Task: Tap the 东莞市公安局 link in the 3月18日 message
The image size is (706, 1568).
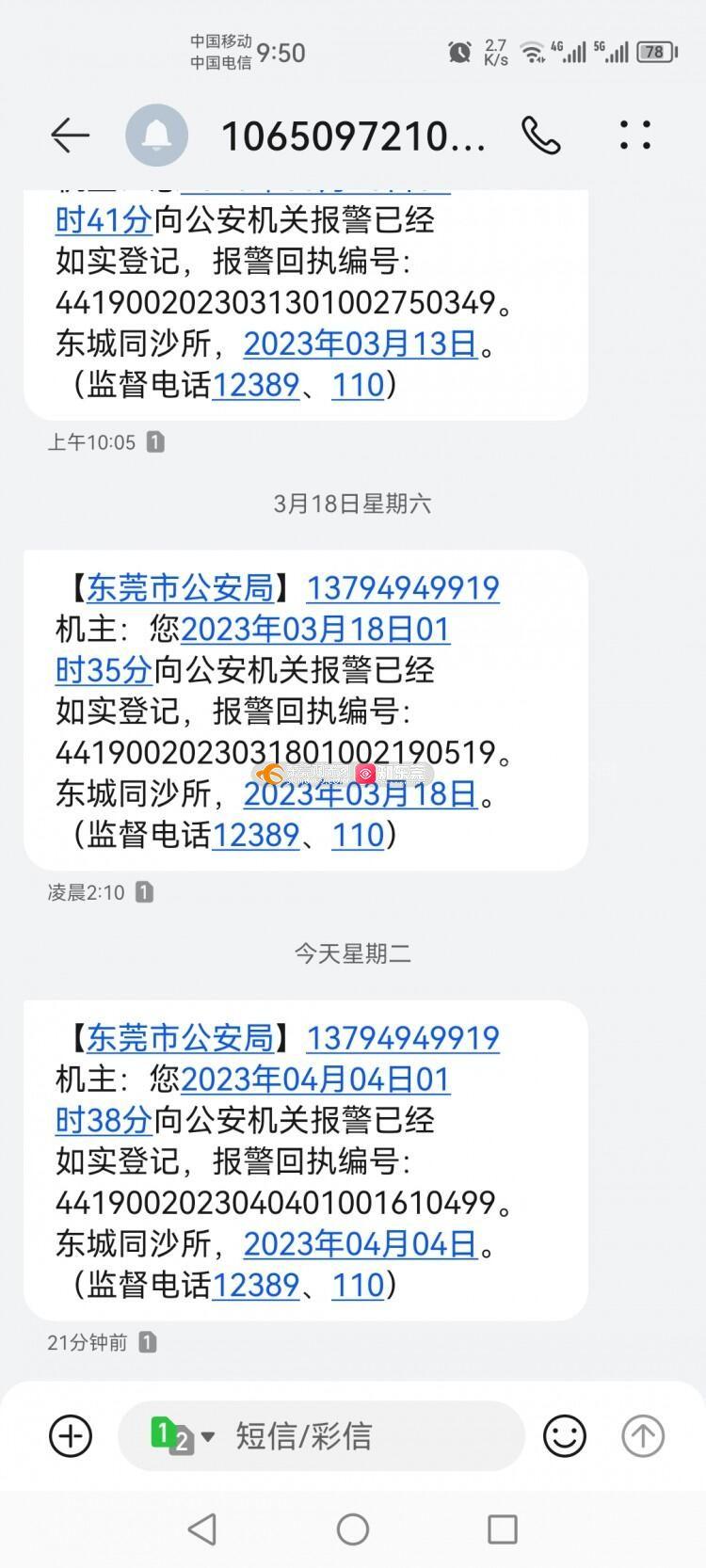Action: pyautogui.click(x=180, y=588)
